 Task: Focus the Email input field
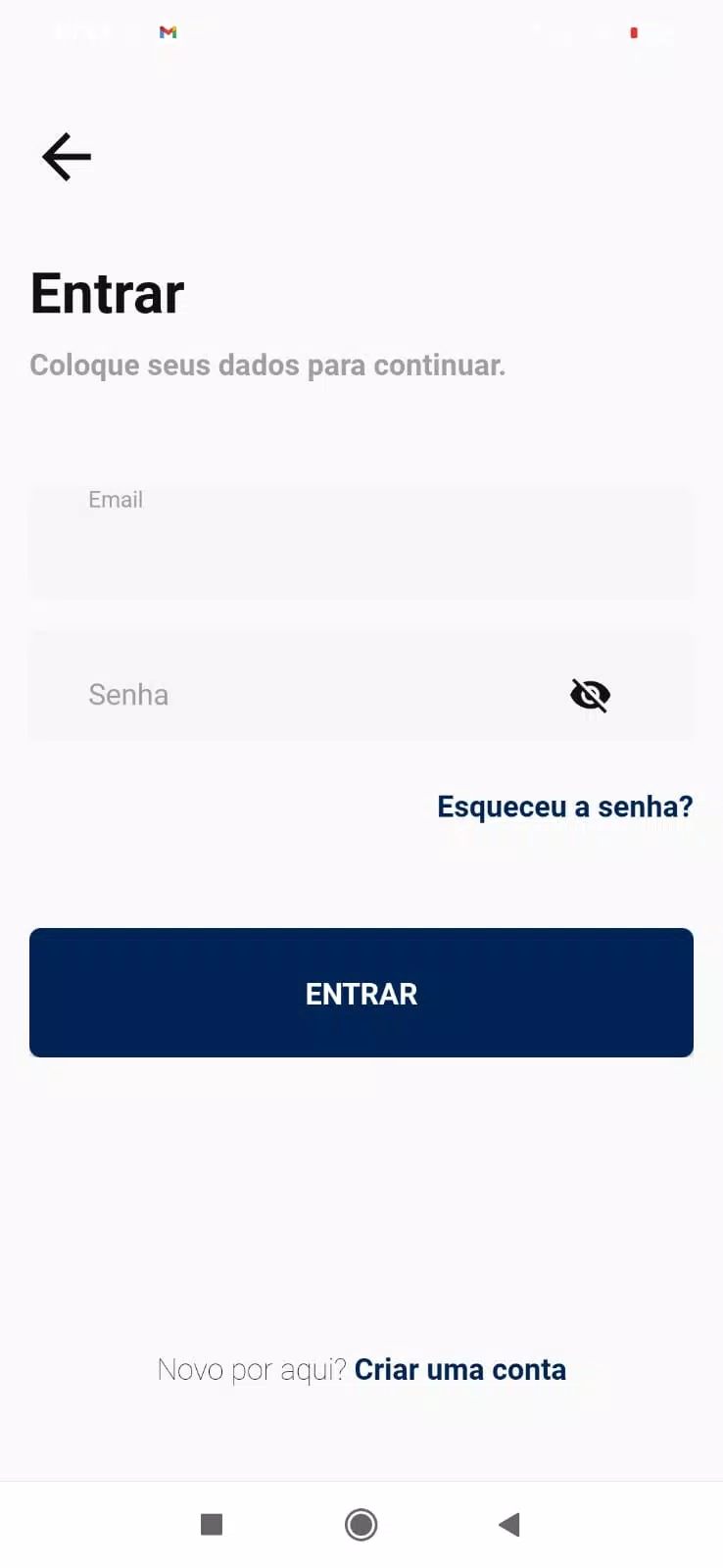tap(361, 541)
